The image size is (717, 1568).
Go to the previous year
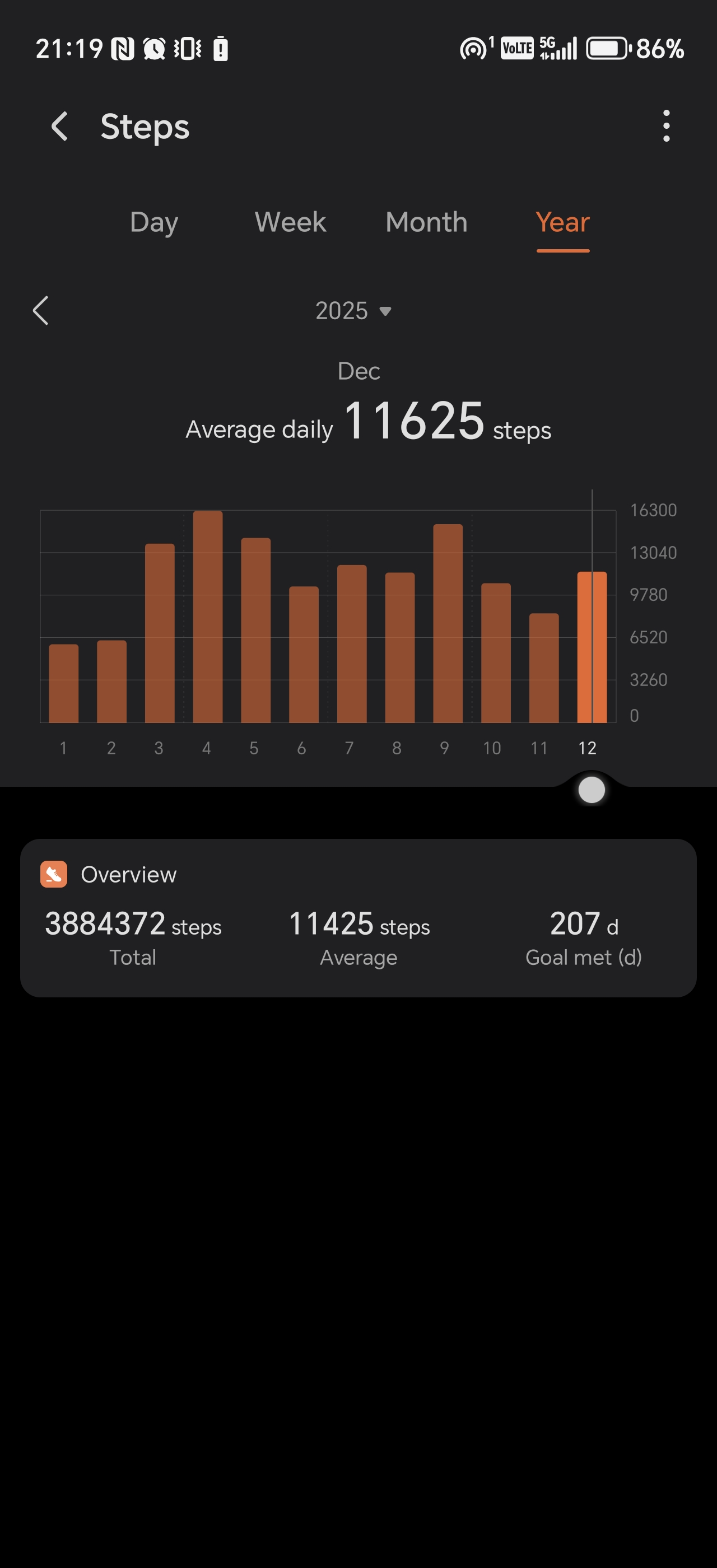click(41, 311)
